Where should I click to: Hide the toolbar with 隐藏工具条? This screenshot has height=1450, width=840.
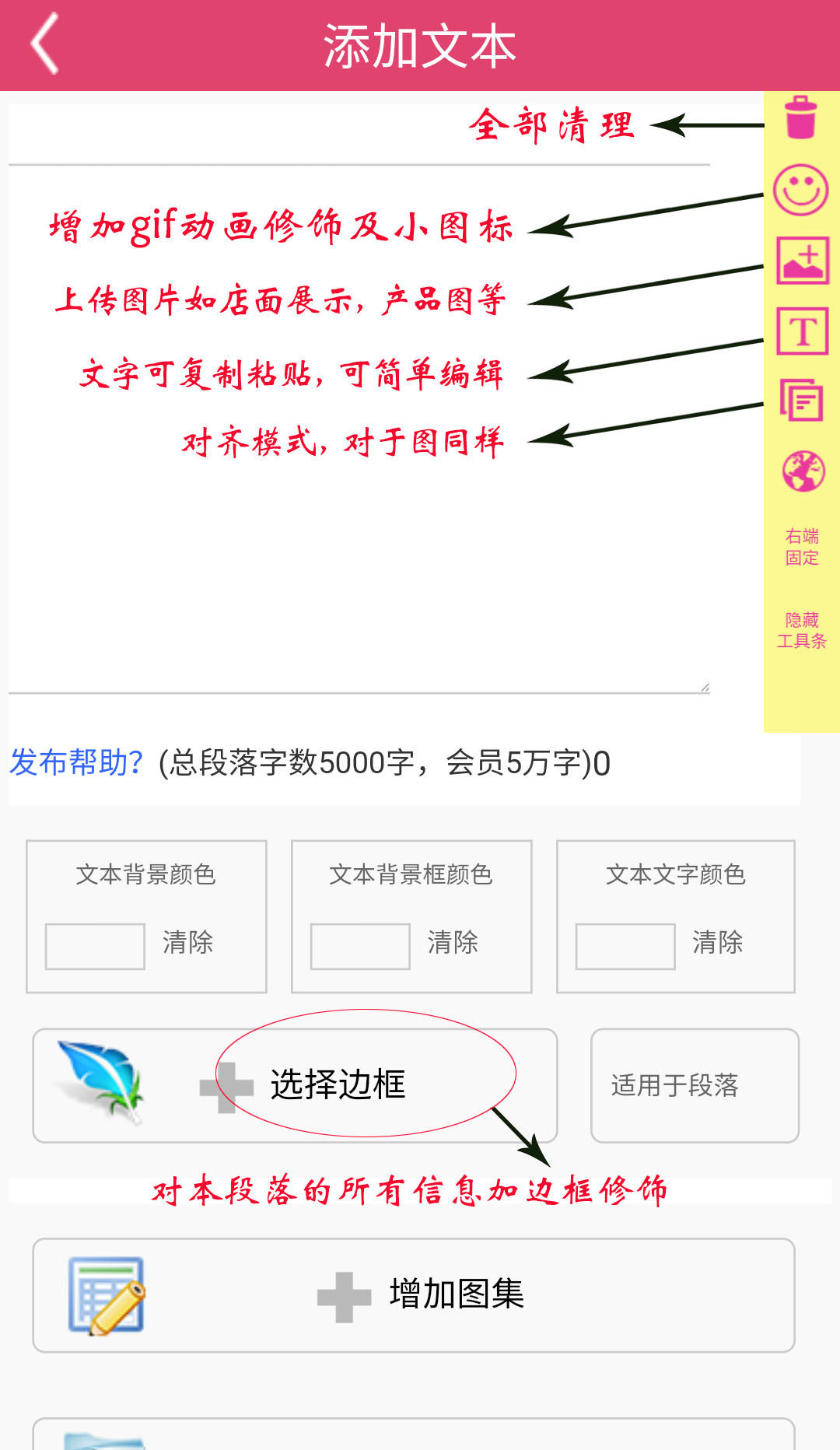click(801, 630)
